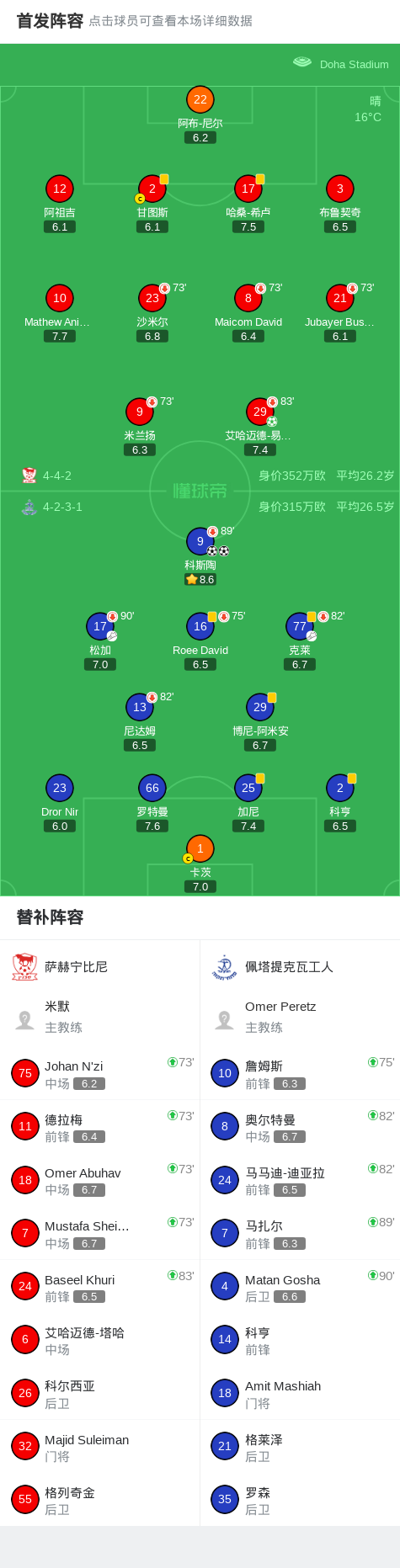400x1568 pixels.
Task: View 艾哈迈德-易 number 29 match data
Action: 259,427
